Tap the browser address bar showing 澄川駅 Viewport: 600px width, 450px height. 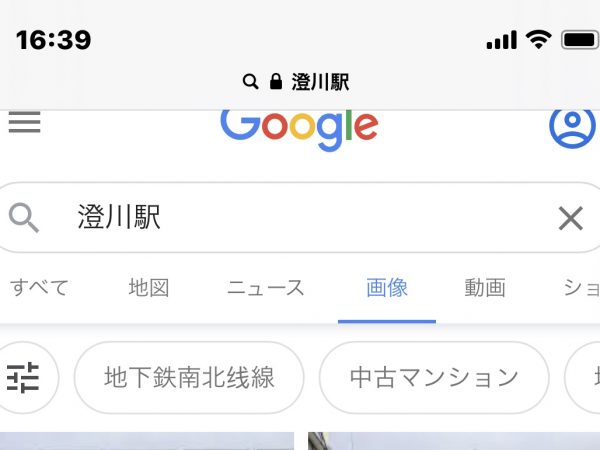[x=300, y=82]
